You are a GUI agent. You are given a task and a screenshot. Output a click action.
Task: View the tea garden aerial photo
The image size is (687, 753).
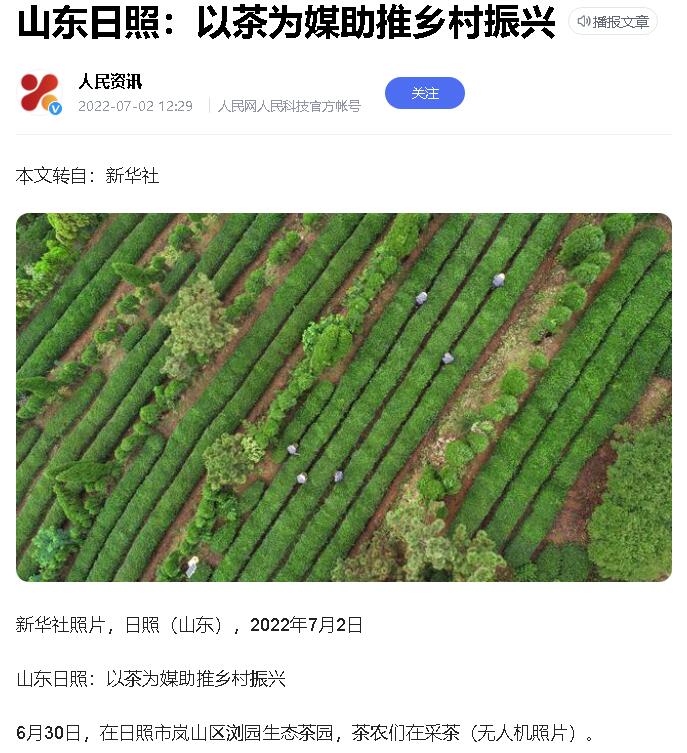point(343,397)
